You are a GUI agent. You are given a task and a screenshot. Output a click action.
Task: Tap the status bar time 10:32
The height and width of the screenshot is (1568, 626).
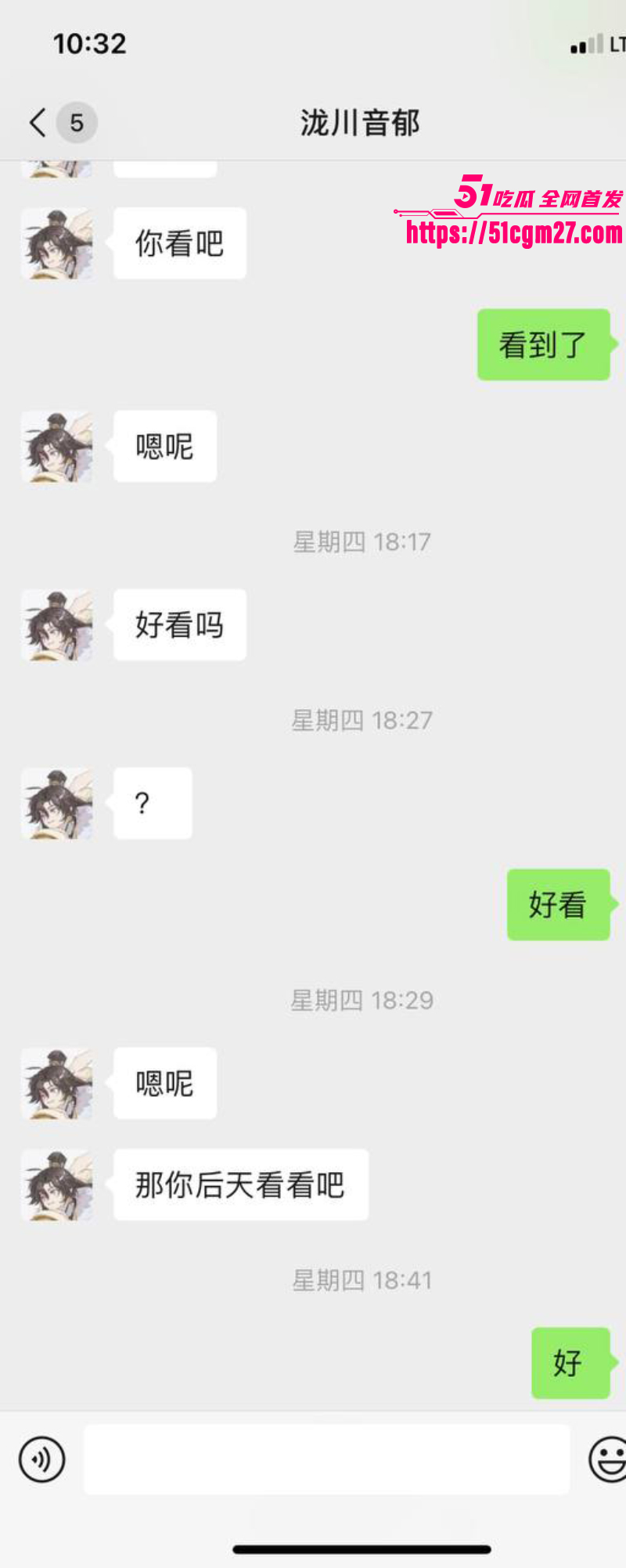(x=90, y=43)
